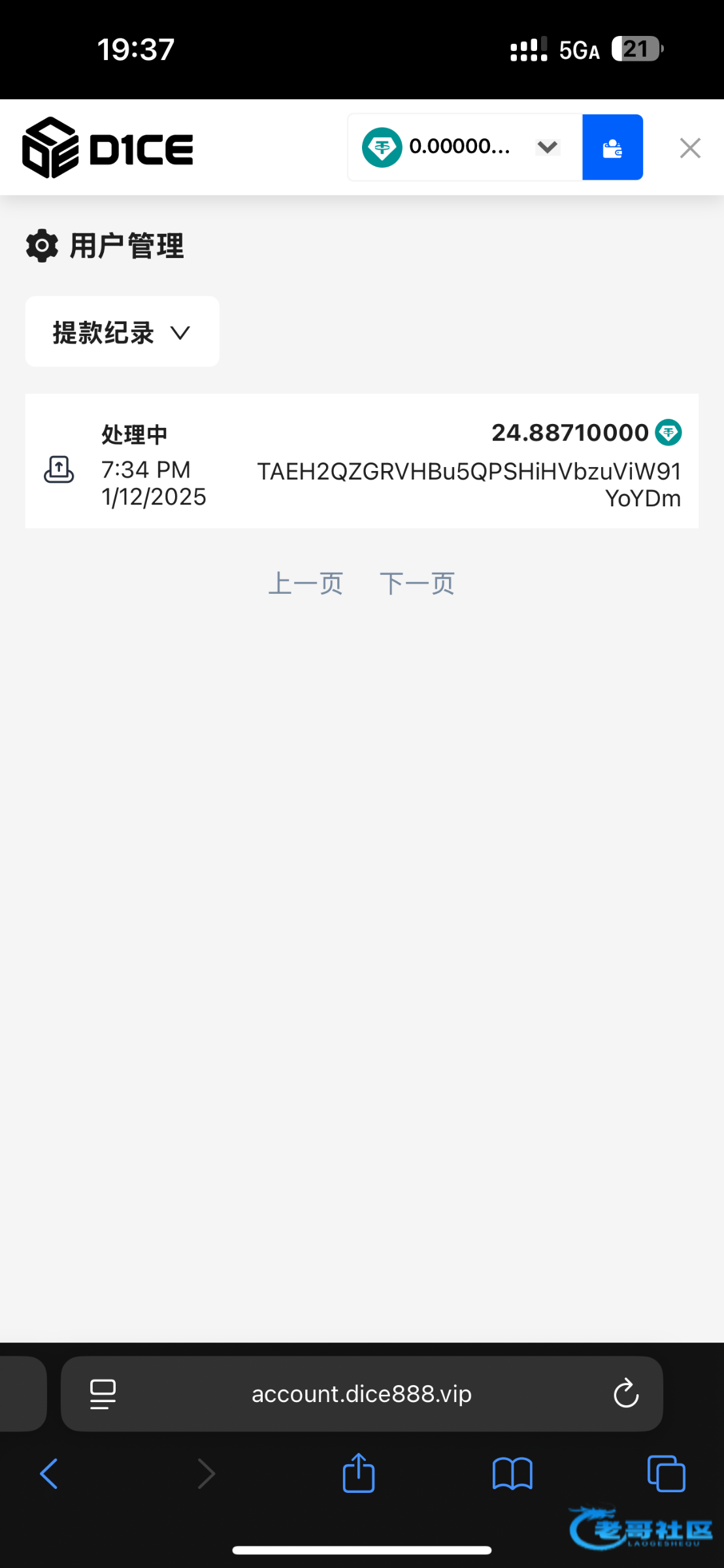724x1568 pixels.
Task: Expand the USDT balance currency dropdown
Action: [x=548, y=148]
